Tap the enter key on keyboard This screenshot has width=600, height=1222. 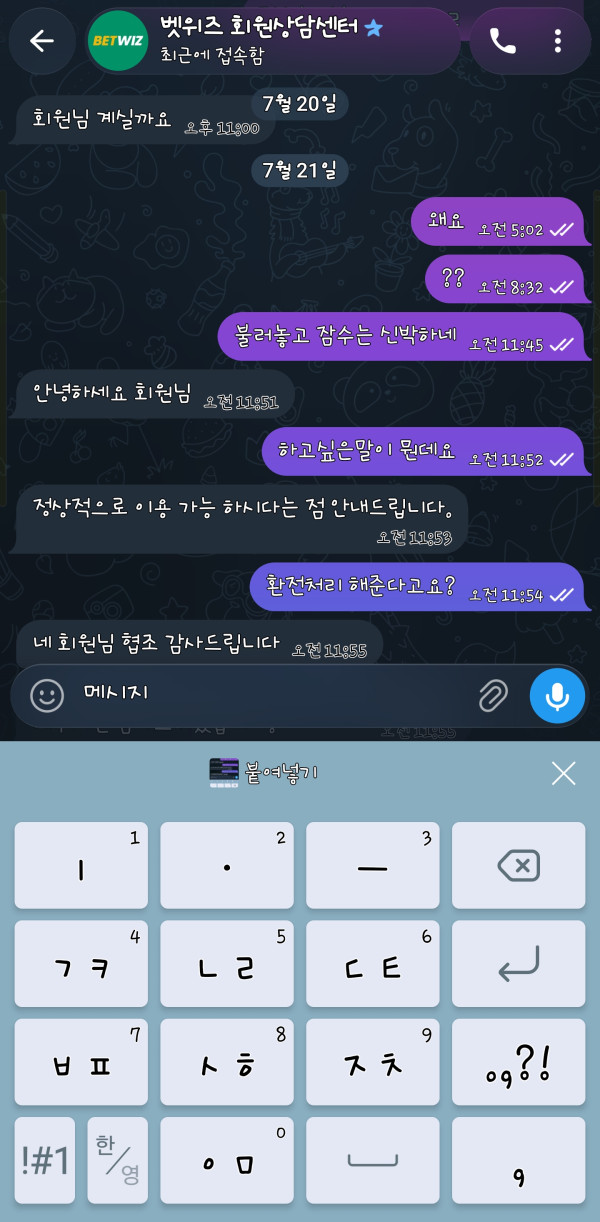[518, 964]
